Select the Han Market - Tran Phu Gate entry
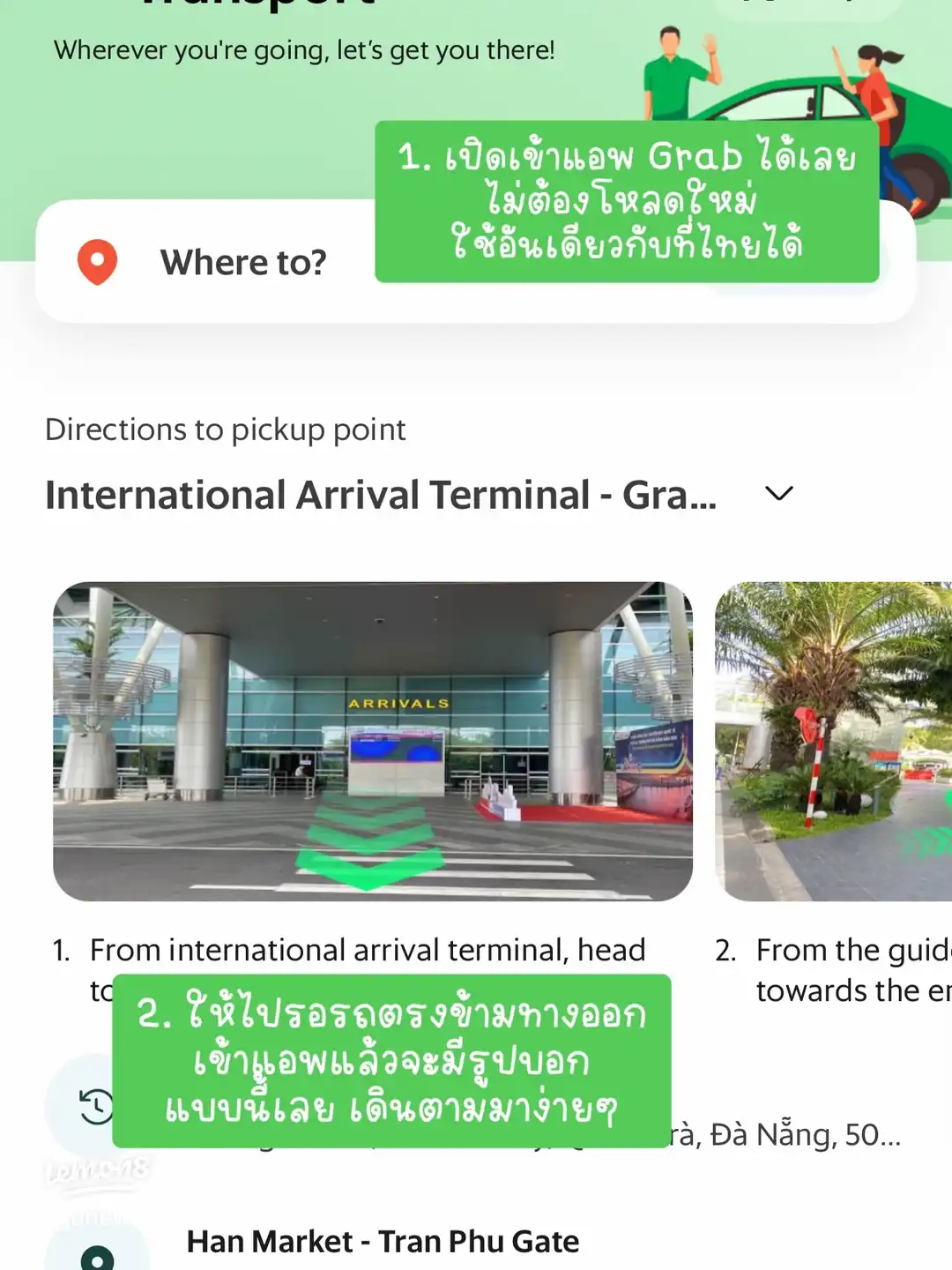This screenshot has width=952, height=1270. (382, 1241)
